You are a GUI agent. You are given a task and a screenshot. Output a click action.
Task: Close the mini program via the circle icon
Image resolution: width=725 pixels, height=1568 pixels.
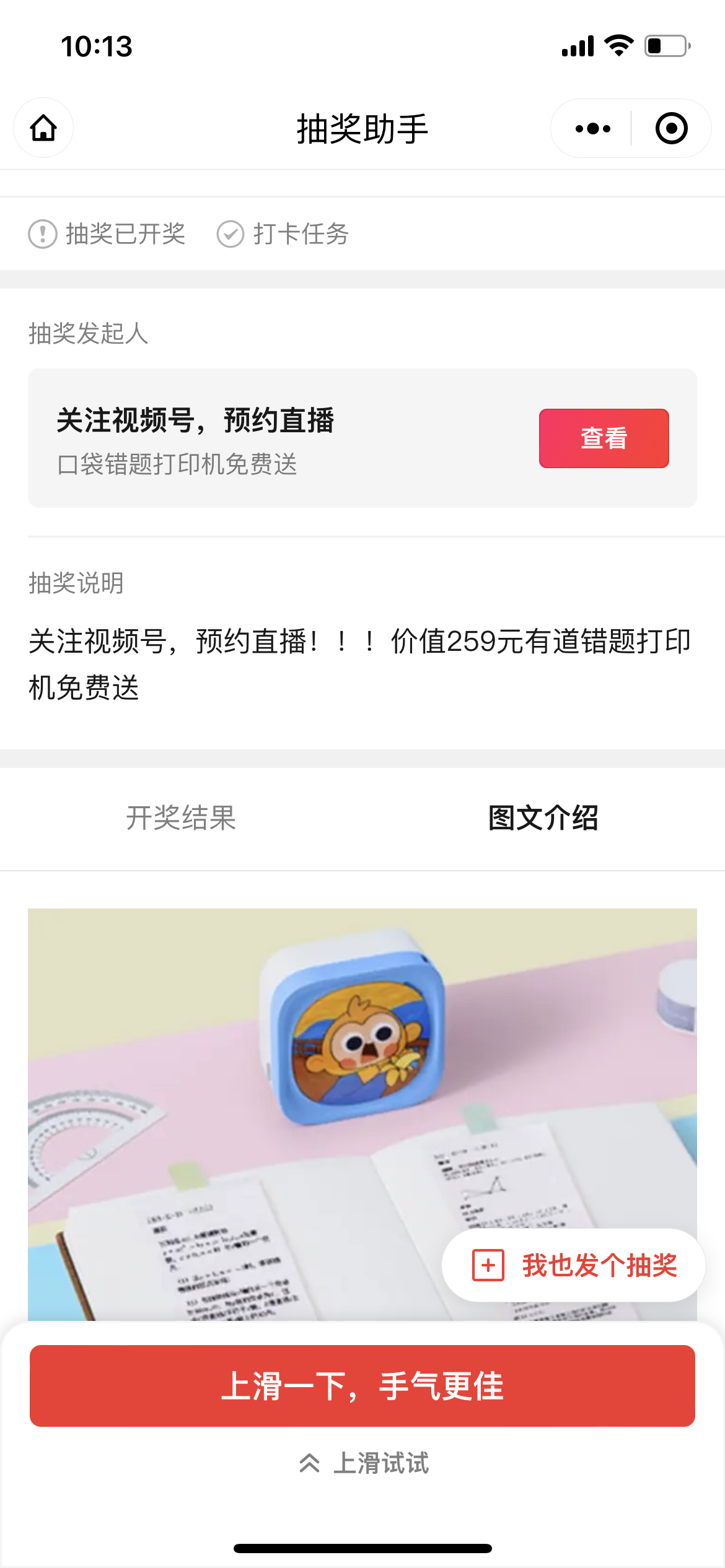(x=671, y=128)
